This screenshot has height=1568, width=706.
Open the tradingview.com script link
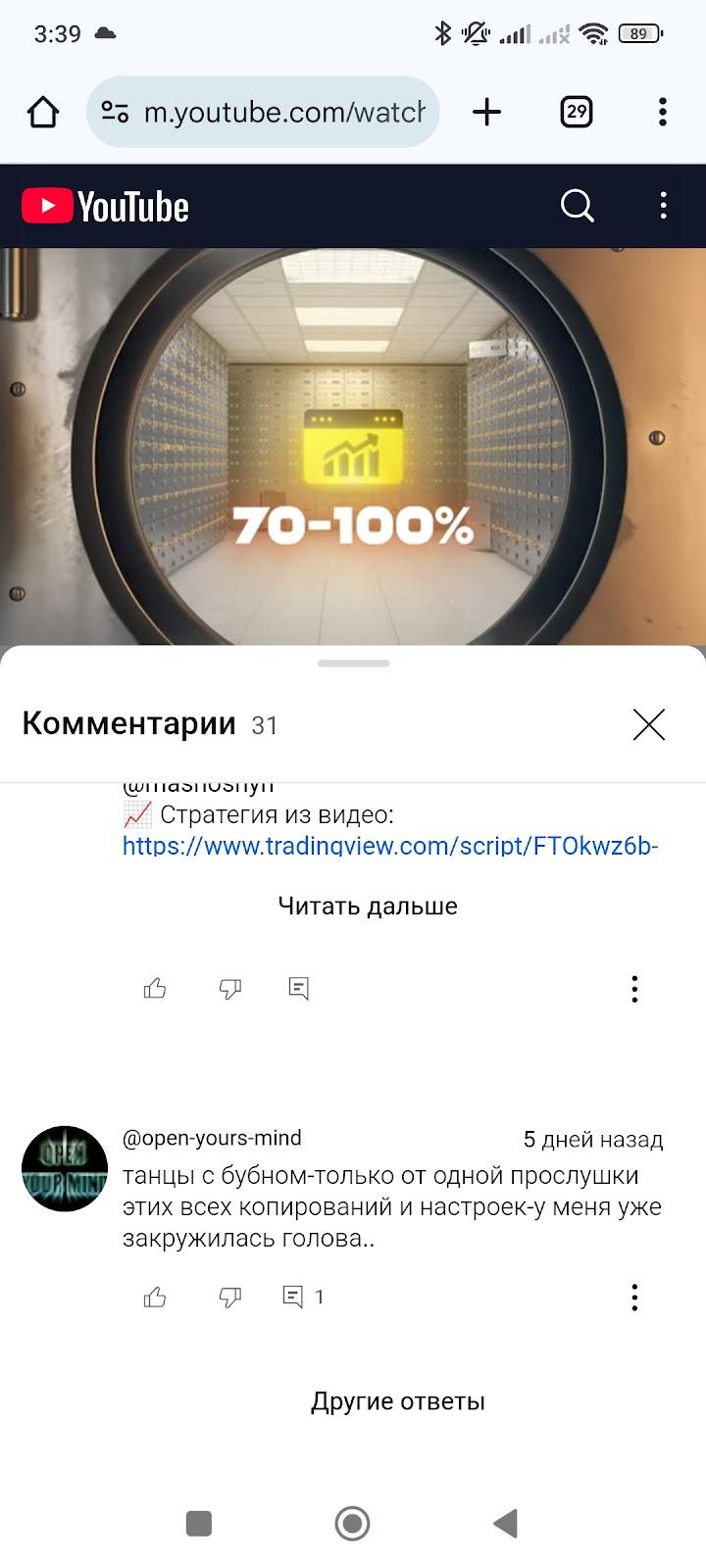coord(390,846)
